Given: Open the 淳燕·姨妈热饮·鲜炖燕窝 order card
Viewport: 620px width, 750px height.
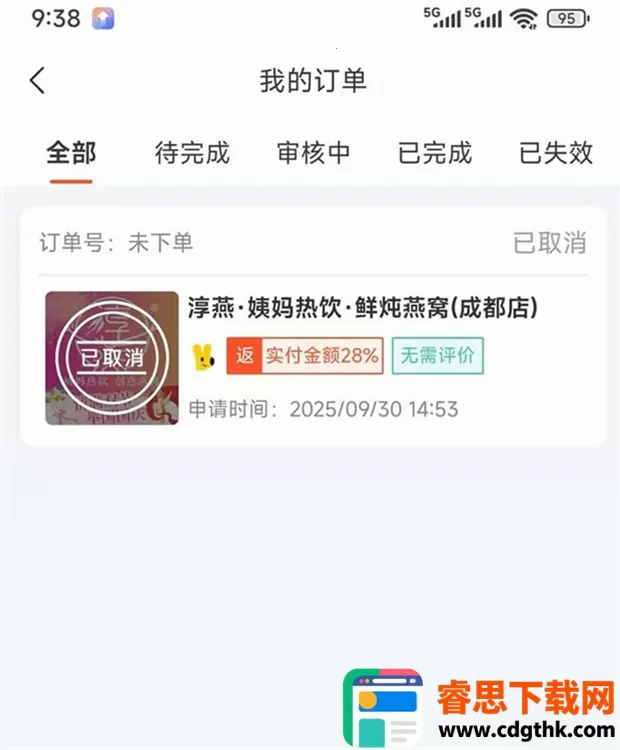Looking at the screenshot, I should tap(362, 308).
